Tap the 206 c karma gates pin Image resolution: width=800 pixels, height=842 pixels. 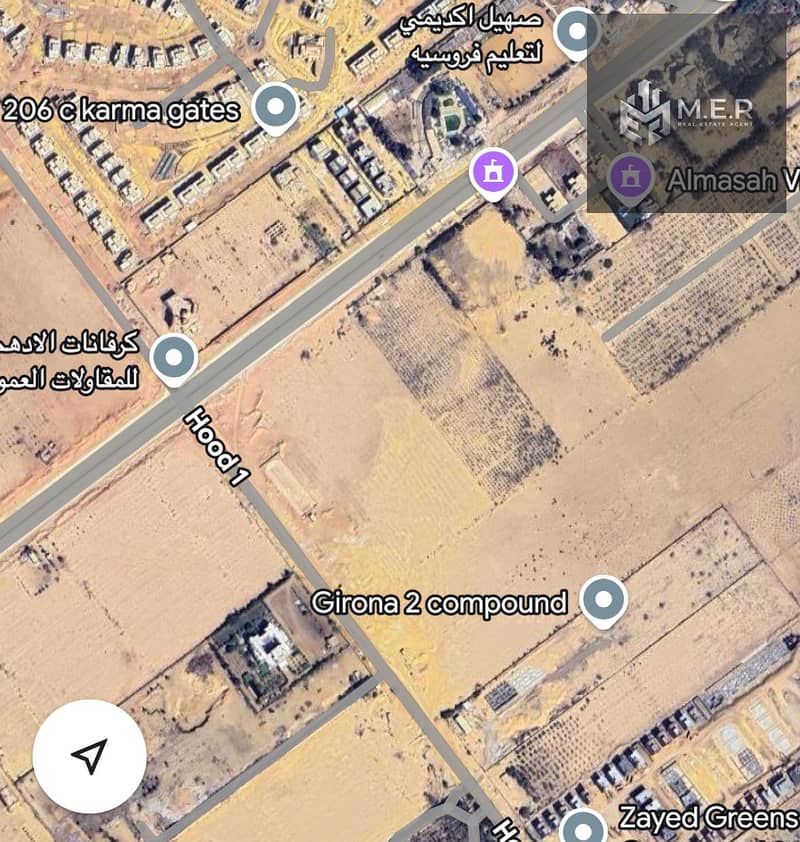(x=276, y=107)
